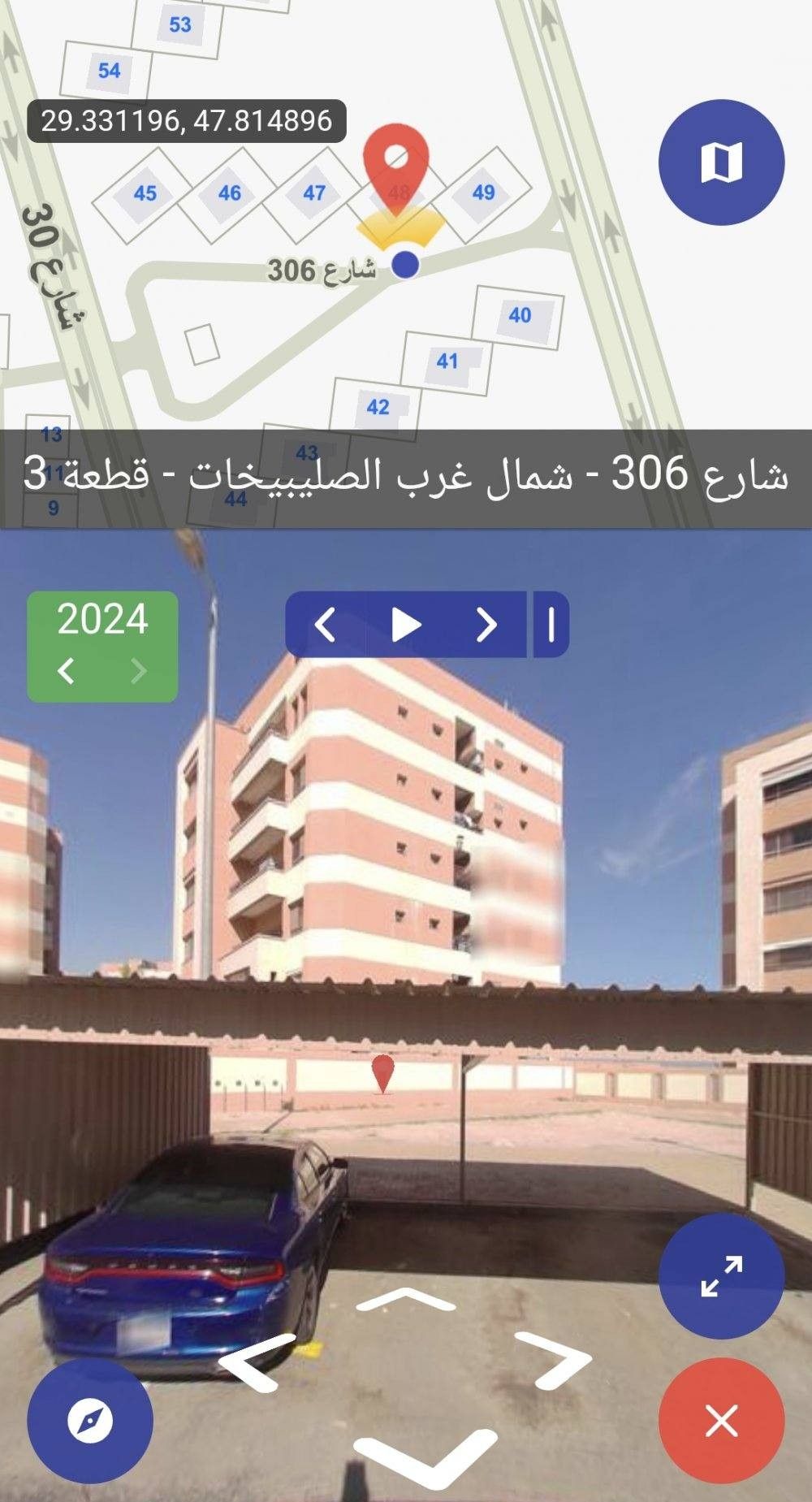Step to next street view frame
The height and width of the screenshot is (1502, 812).
point(486,625)
